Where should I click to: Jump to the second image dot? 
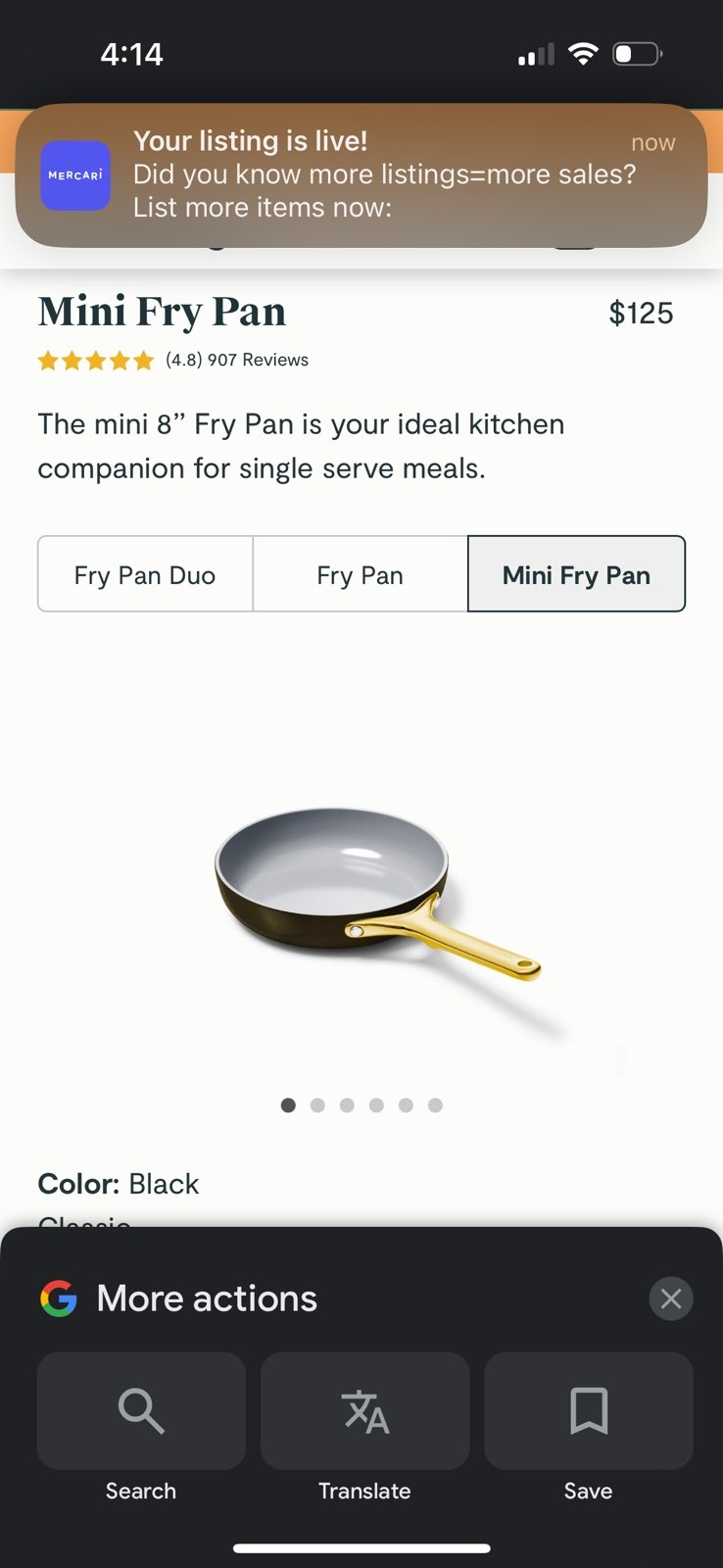tap(317, 1105)
